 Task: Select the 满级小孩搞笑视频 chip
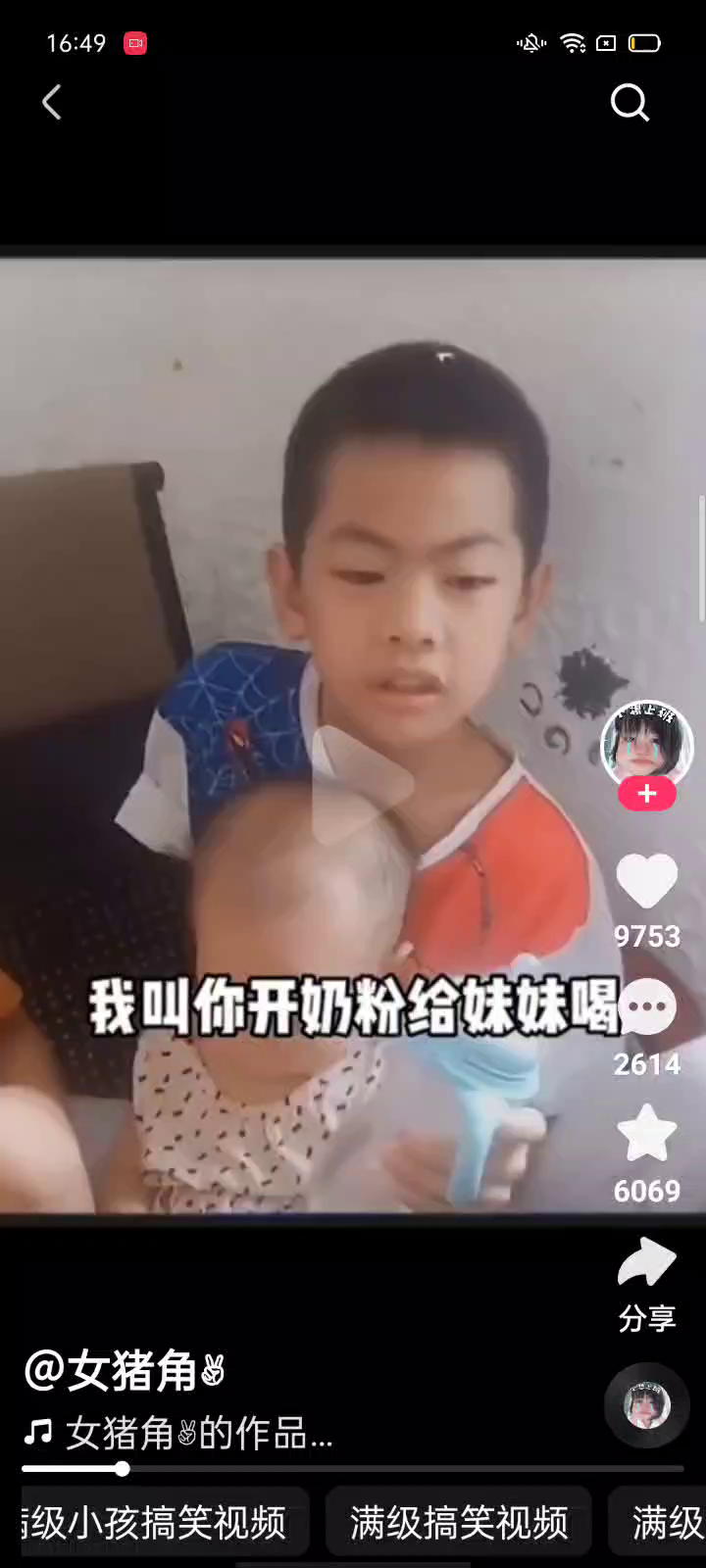tap(157, 1522)
